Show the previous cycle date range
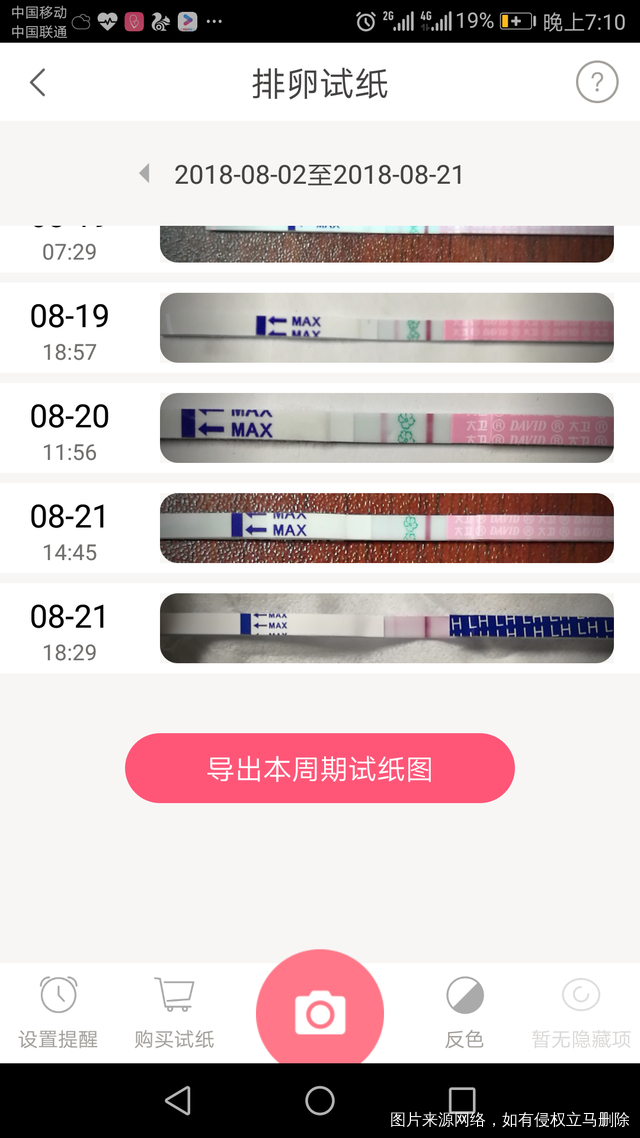The height and width of the screenshot is (1138, 640). point(144,175)
